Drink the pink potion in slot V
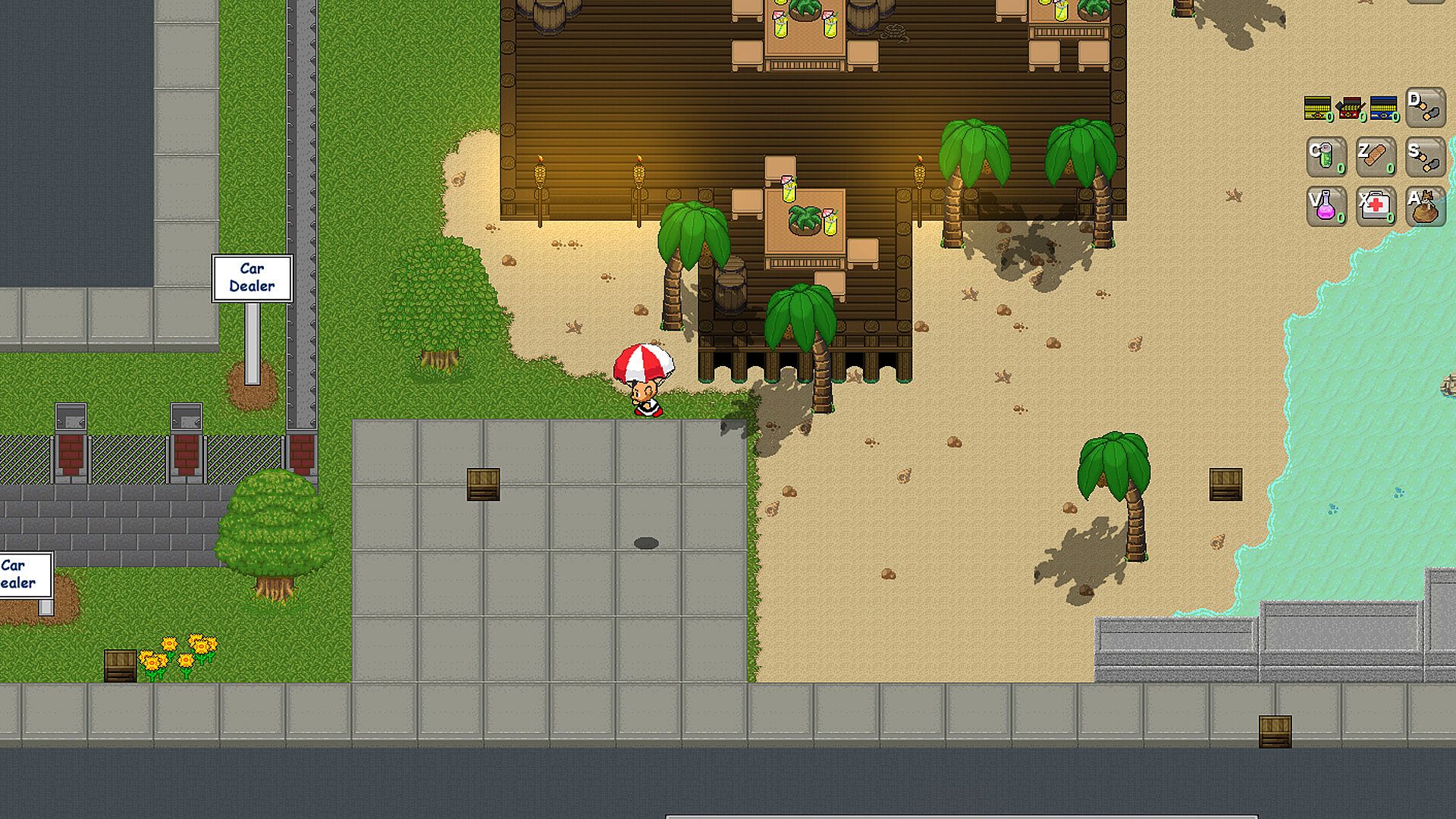 [1326, 206]
